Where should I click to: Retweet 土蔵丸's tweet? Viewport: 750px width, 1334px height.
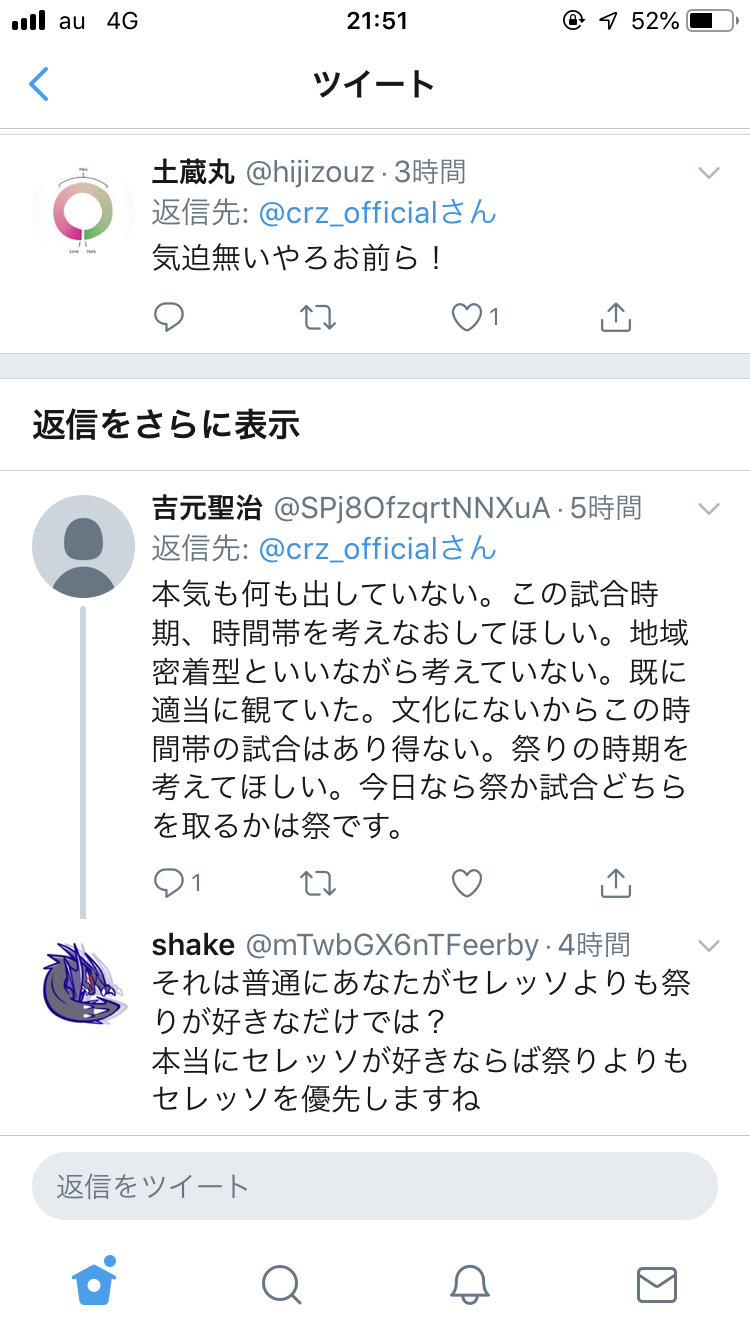[x=318, y=318]
